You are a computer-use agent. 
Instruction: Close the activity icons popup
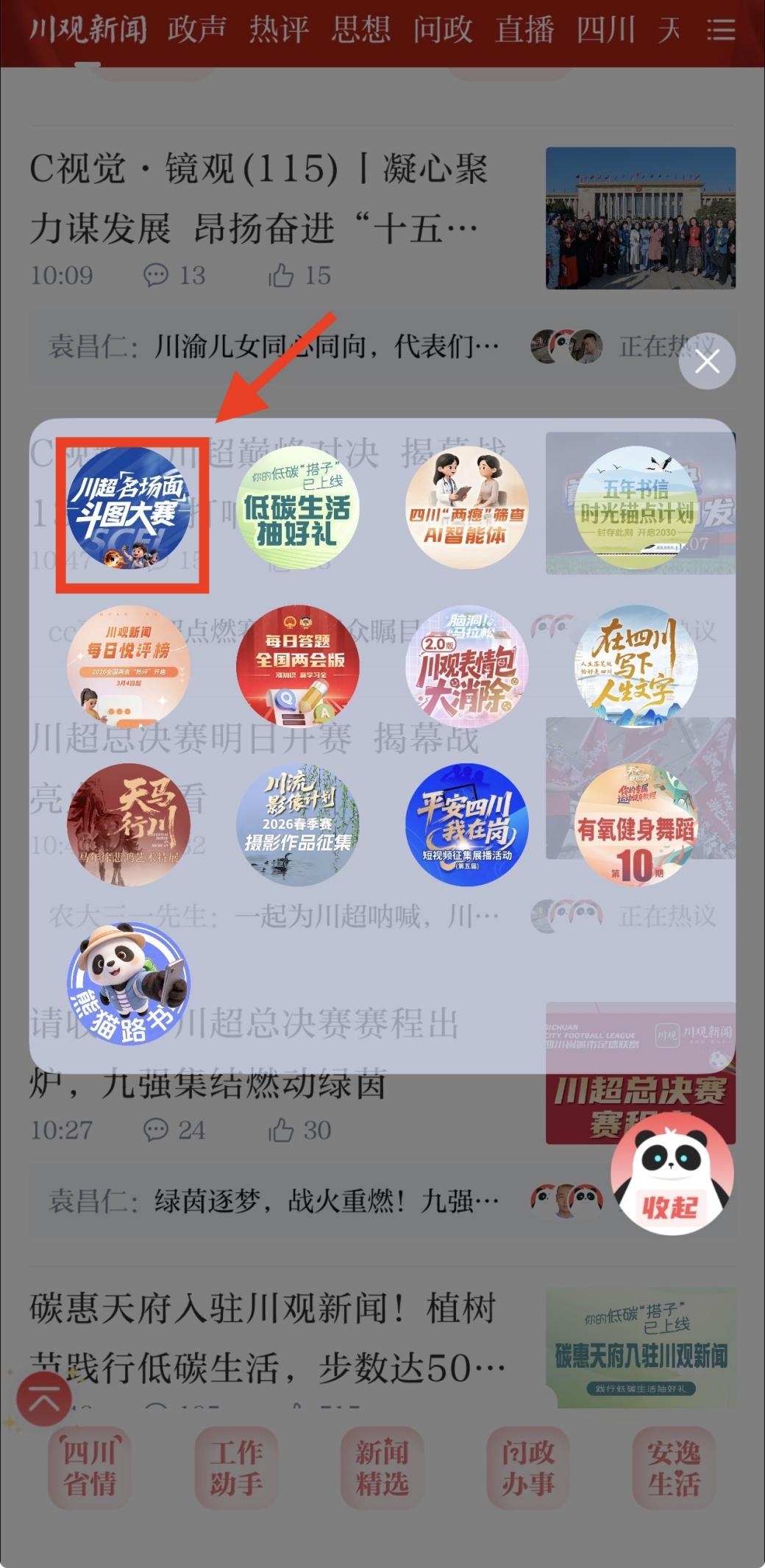click(707, 361)
